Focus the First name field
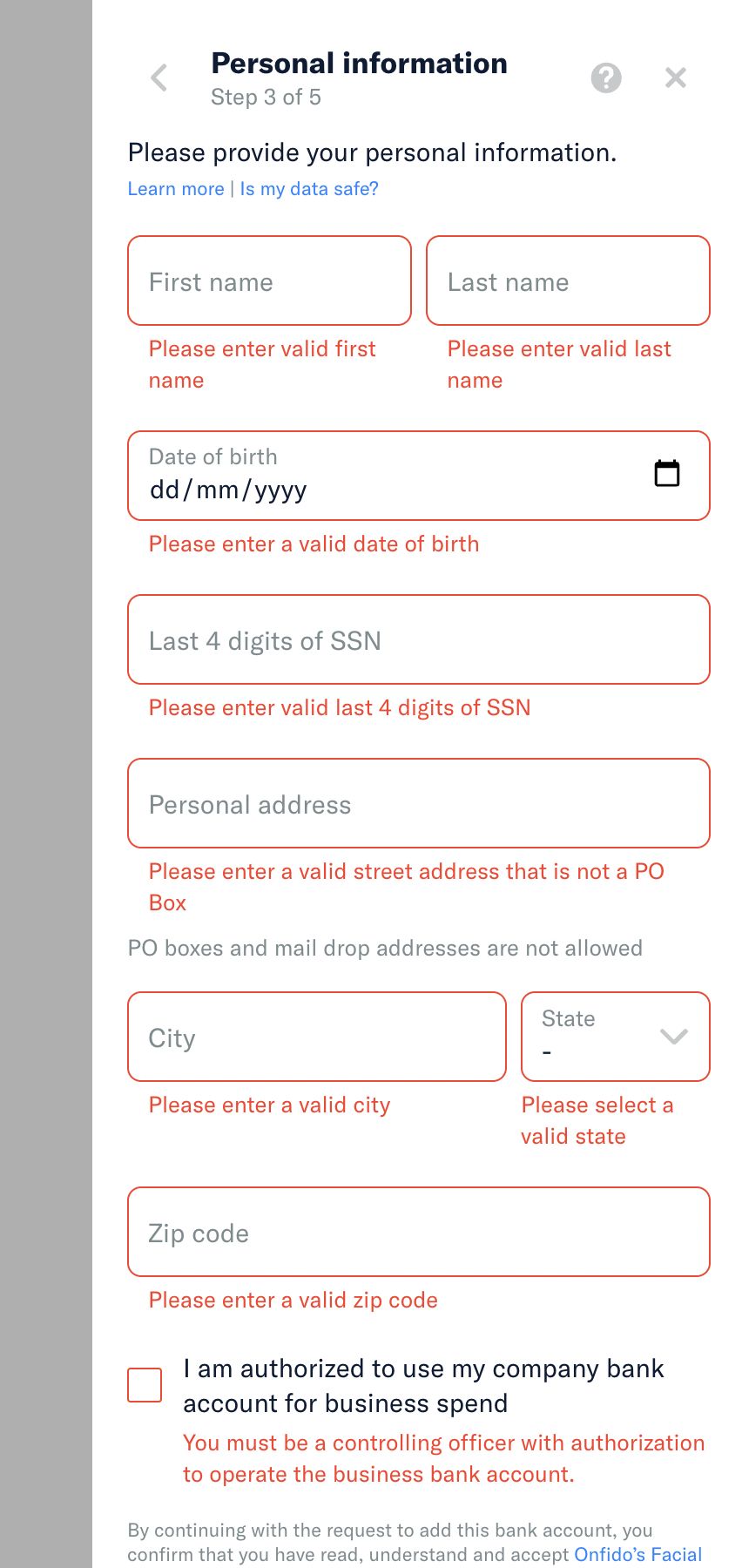This screenshot has height=1568, width=742. click(x=269, y=280)
